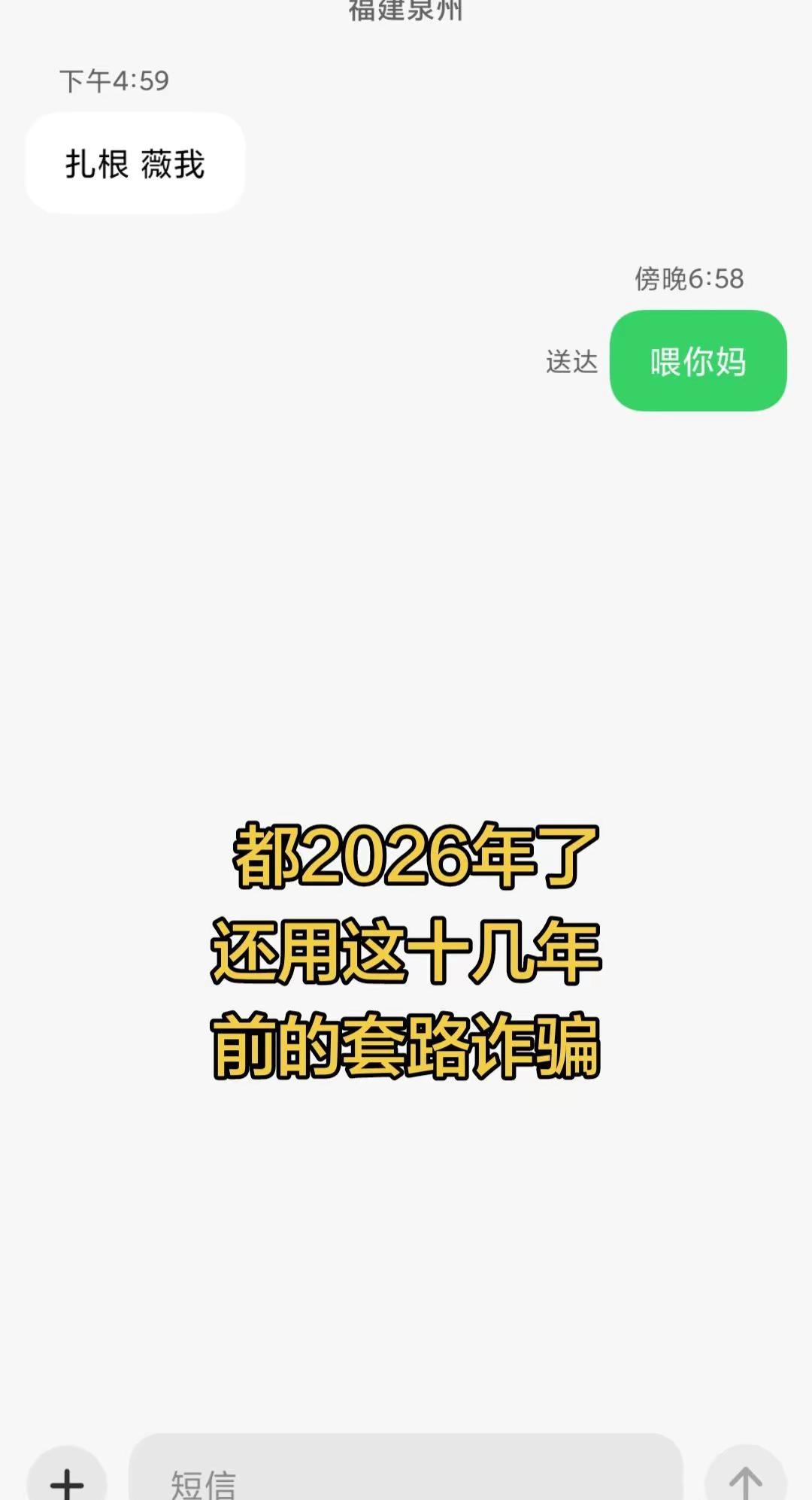Image resolution: width=812 pixels, height=1500 pixels.
Task: Open the 福建泉州 conversation header
Action: point(406,9)
